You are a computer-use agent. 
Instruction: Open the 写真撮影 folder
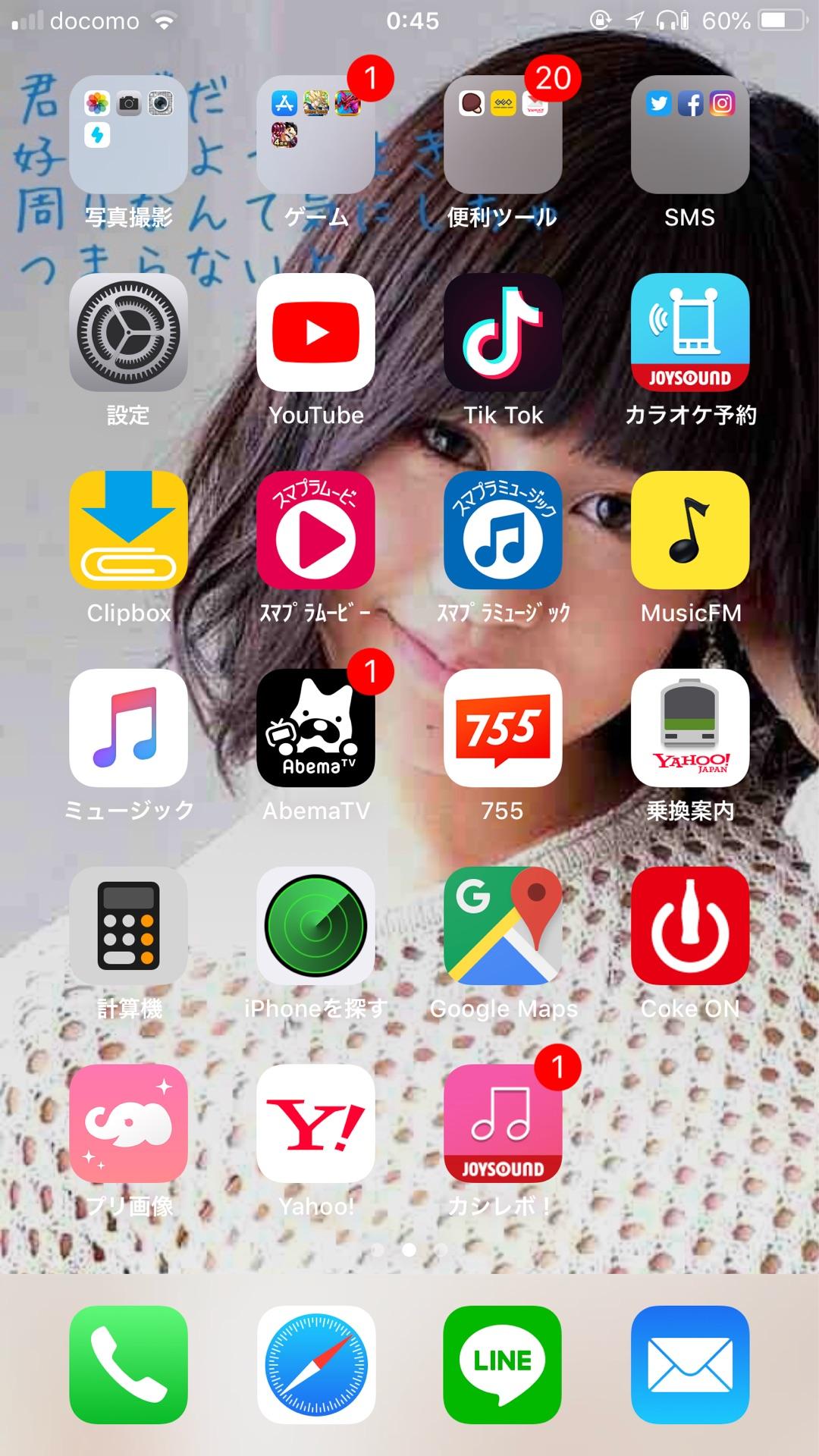point(128,135)
